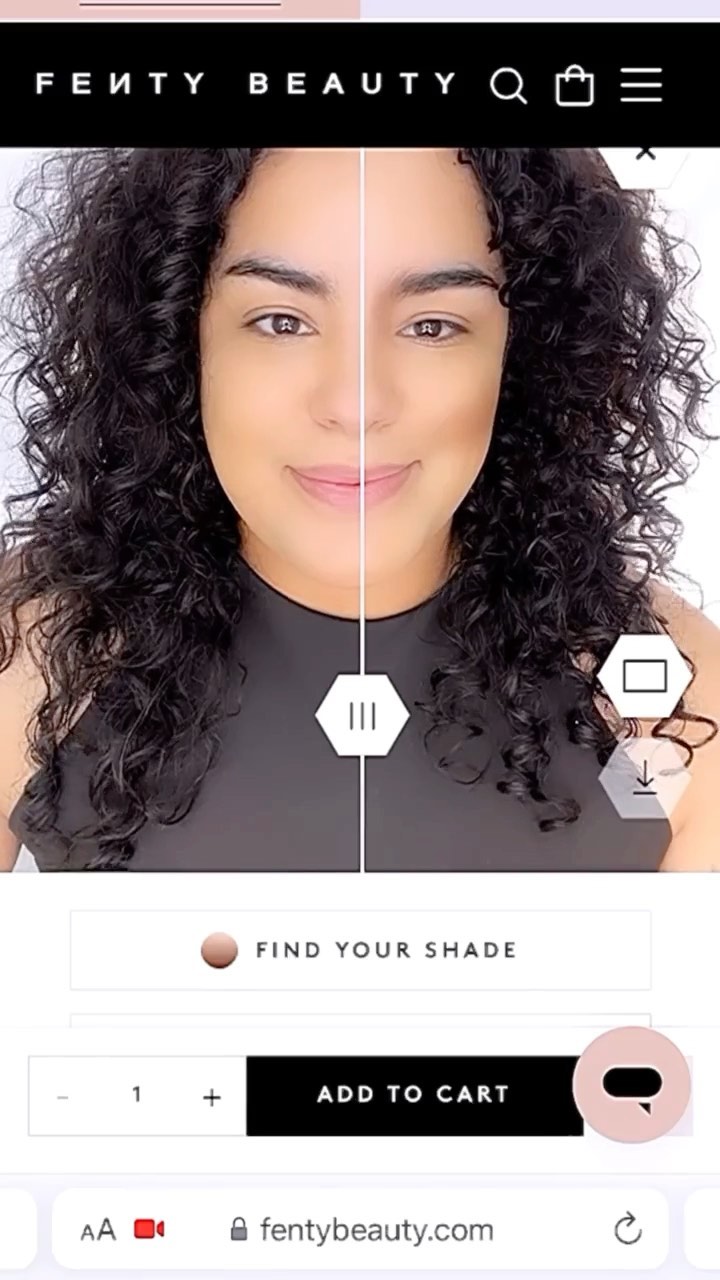Add the product to cart
This screenshot has width=720, height=1280.
413,1095
